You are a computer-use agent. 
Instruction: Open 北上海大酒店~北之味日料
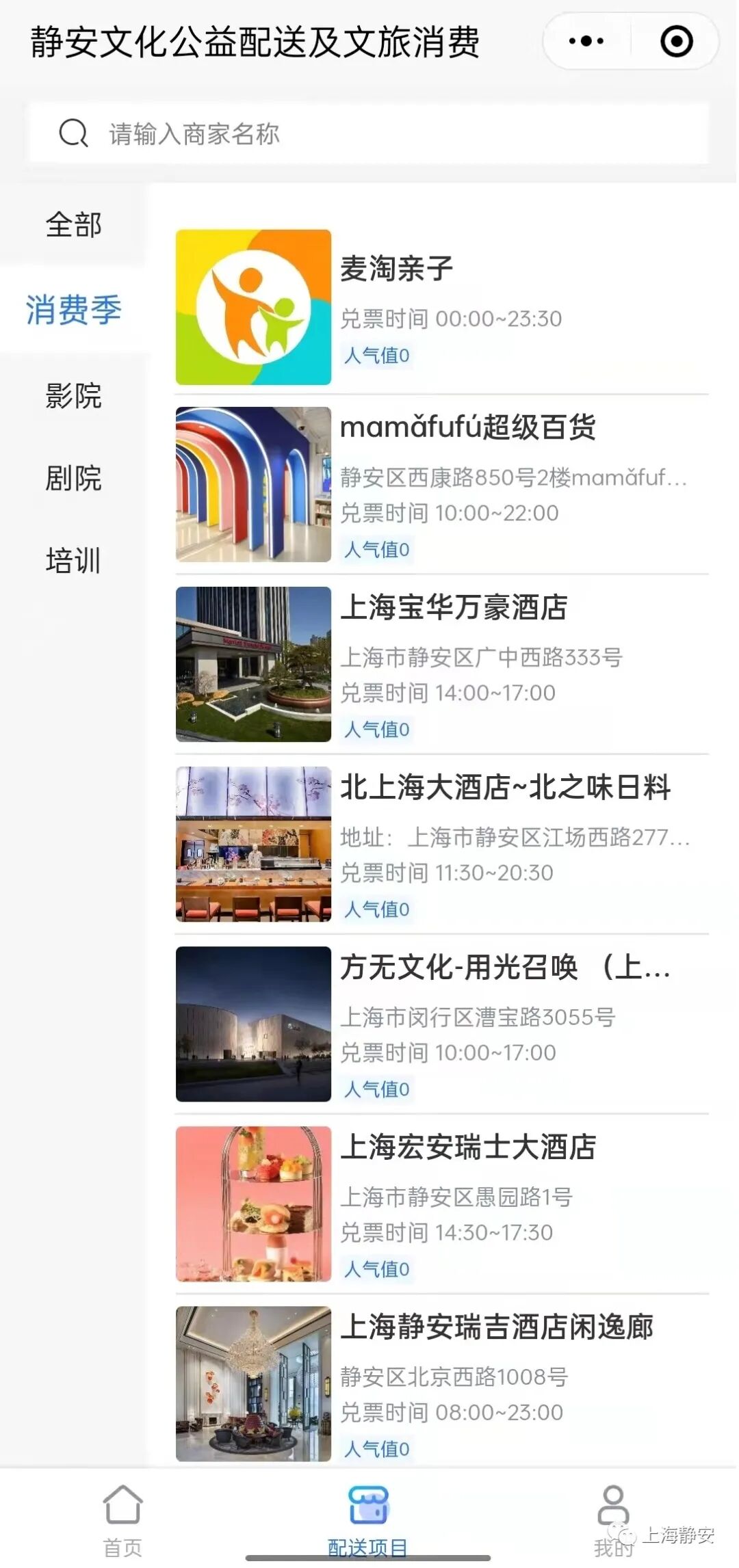coord(441,845)
